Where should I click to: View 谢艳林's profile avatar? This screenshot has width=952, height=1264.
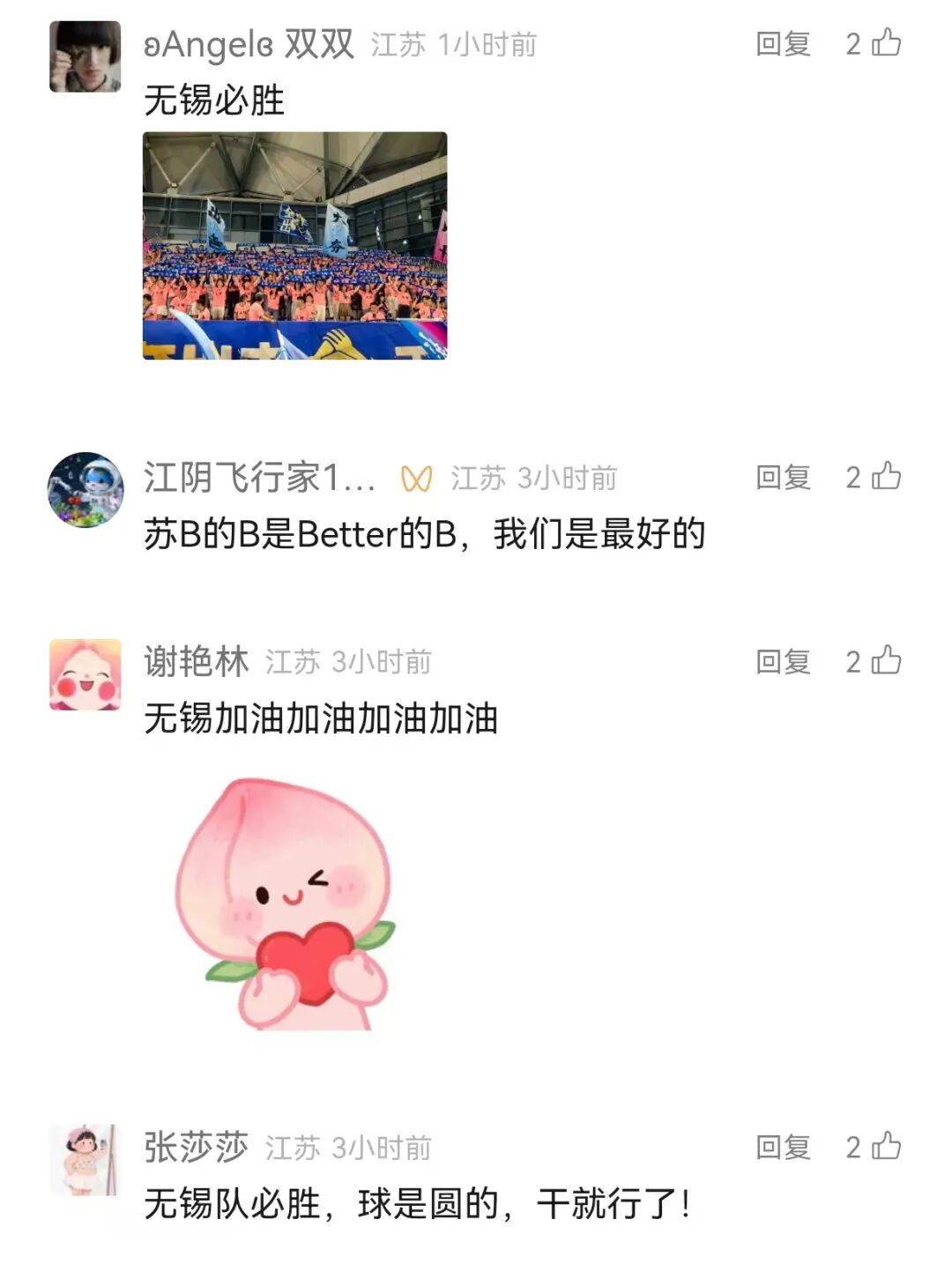85,675
